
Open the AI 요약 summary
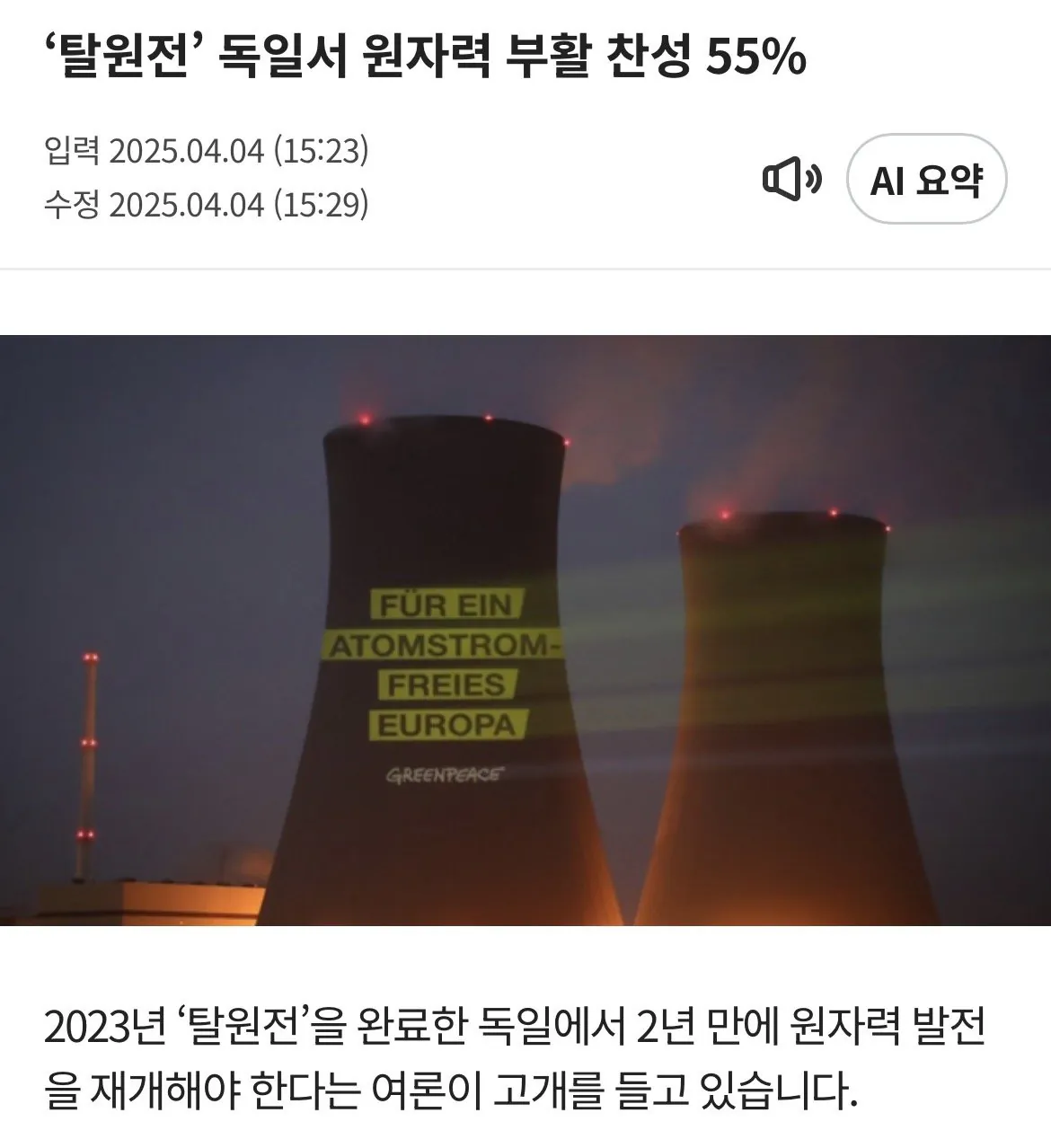926,180
